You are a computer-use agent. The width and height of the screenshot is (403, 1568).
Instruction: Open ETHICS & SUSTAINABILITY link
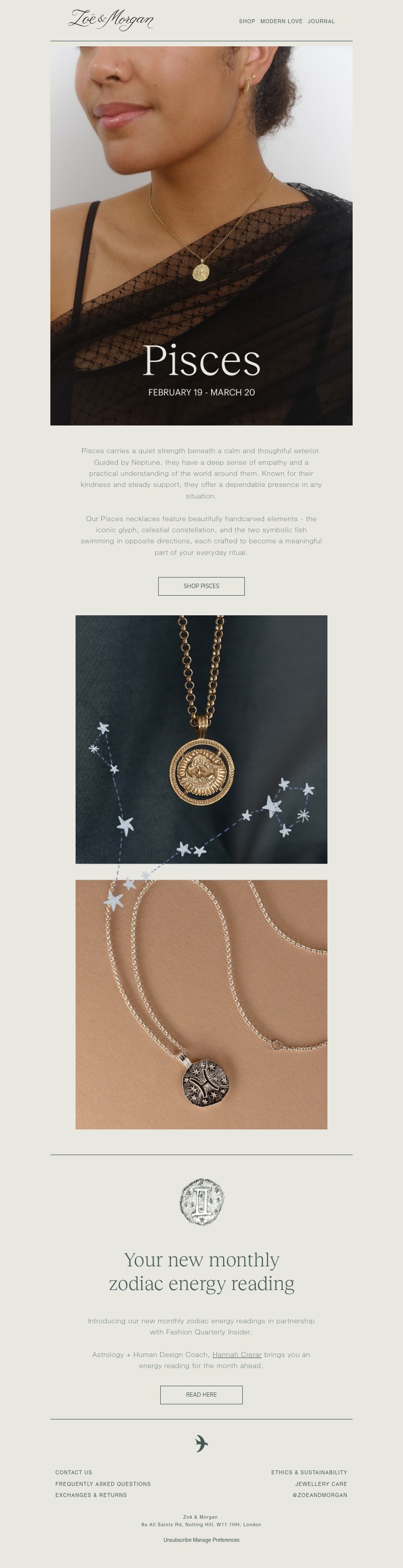click(x=309, y=1472)
